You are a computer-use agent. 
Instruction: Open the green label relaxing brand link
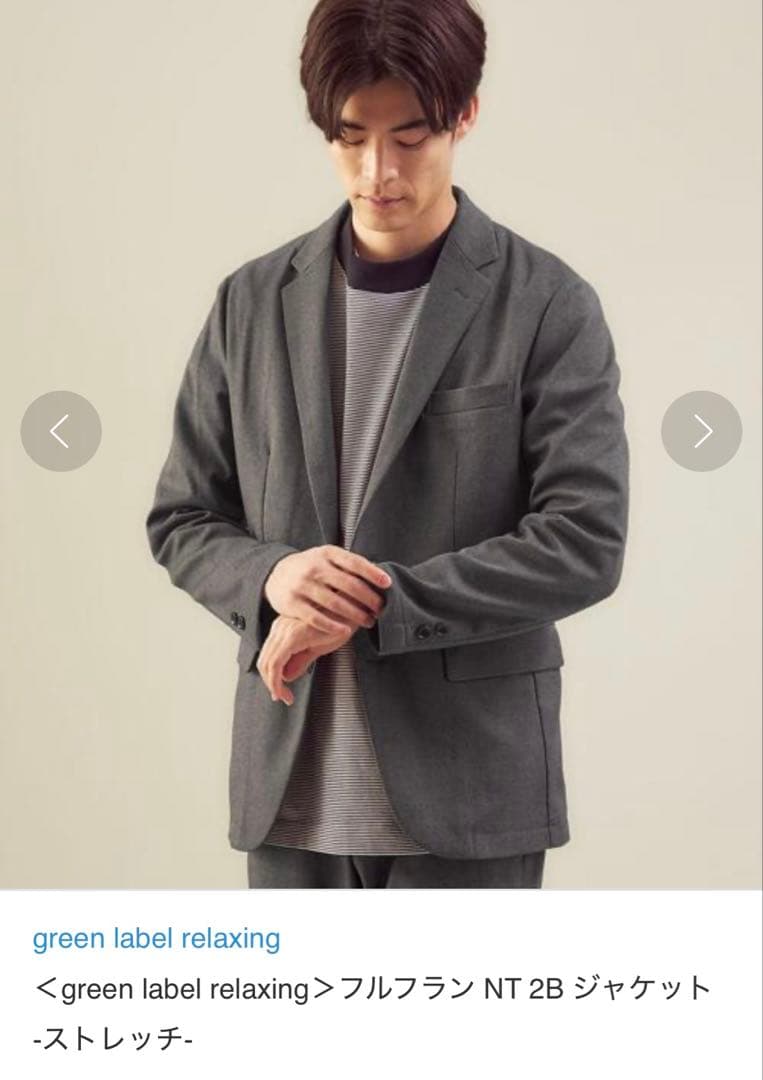click(x=156, y=939)
